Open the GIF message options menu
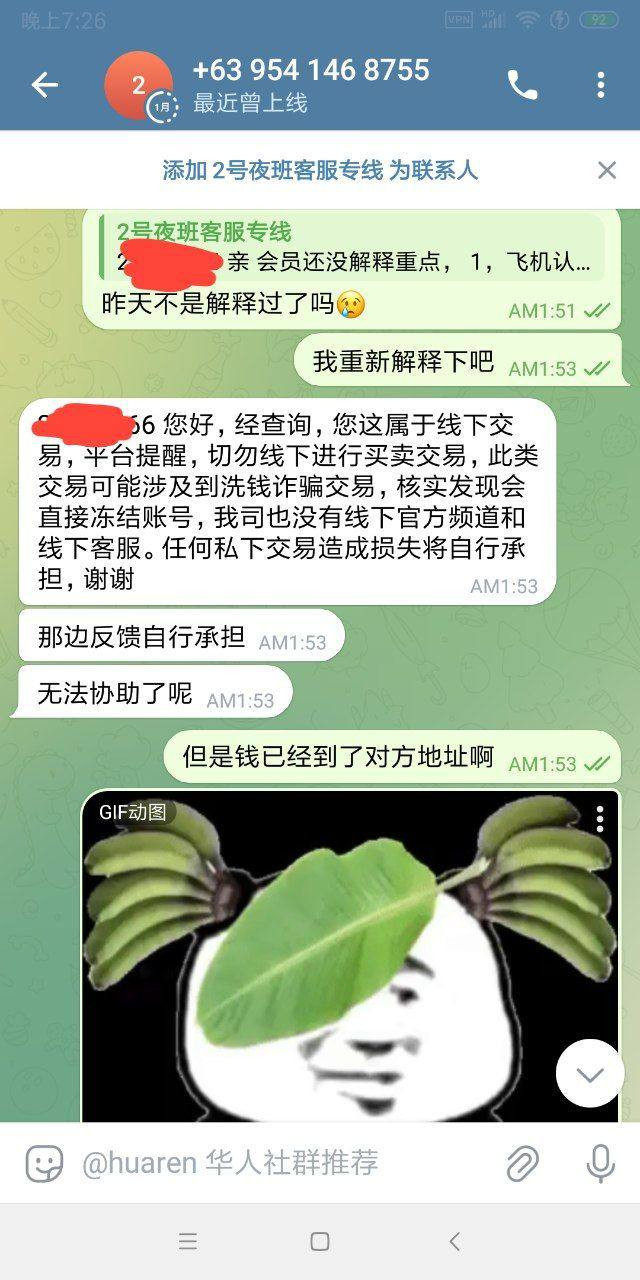640x1280 pixels. (599, 820)
